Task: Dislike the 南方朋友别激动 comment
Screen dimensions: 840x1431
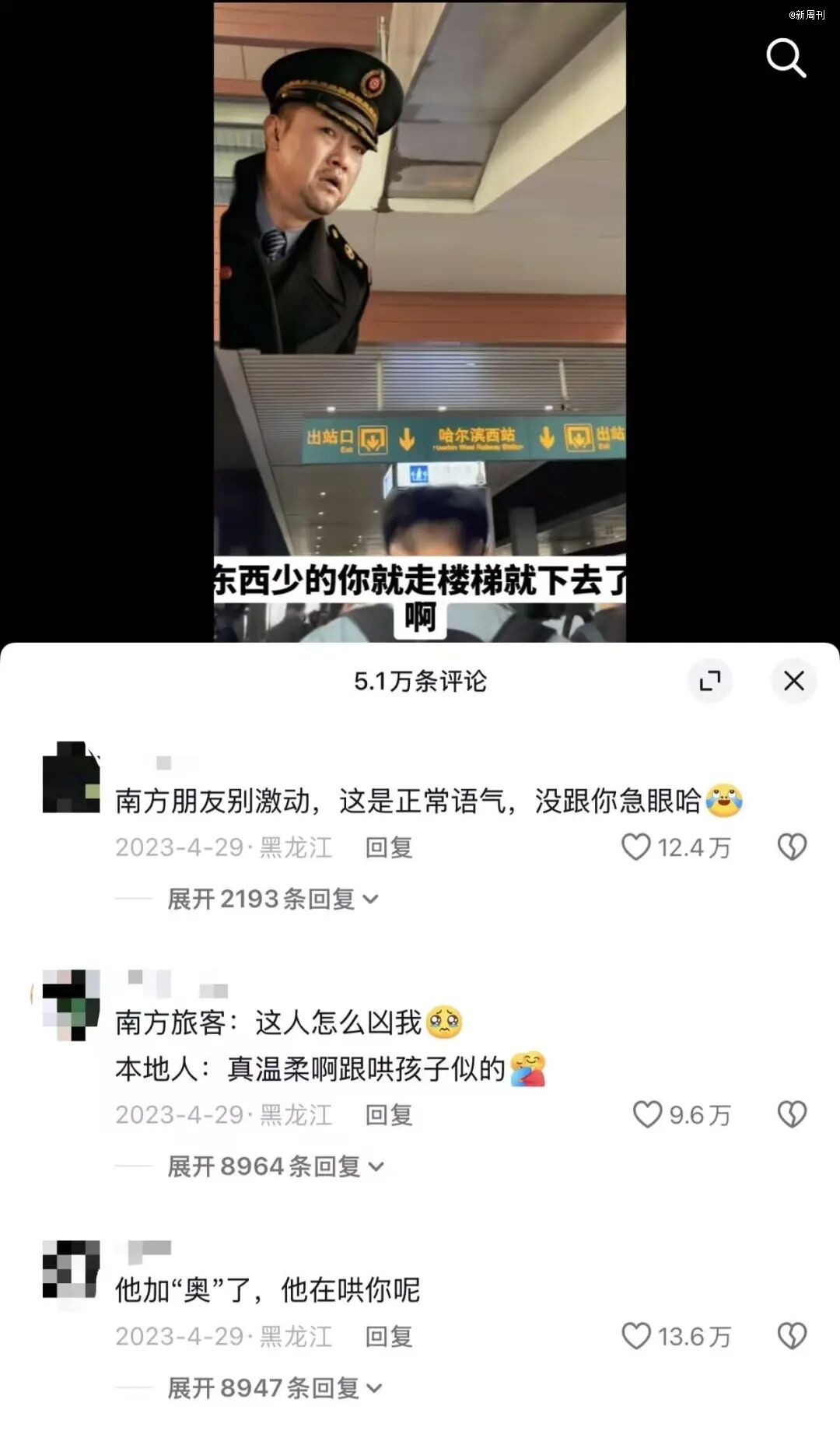Action: pyautogui.click(x=792, y=847)
